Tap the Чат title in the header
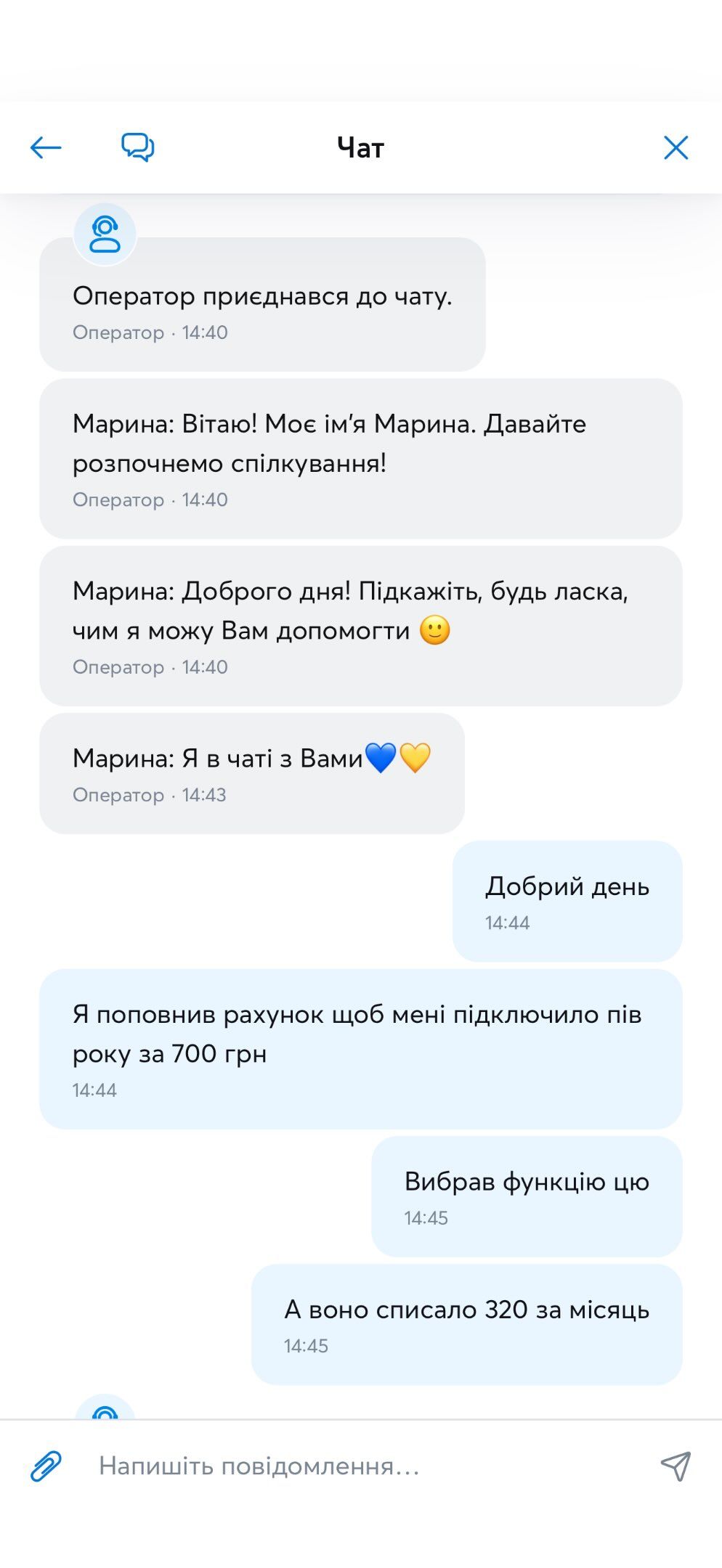Viewport: 722px width, 1568px height. [x=361, y=147]
